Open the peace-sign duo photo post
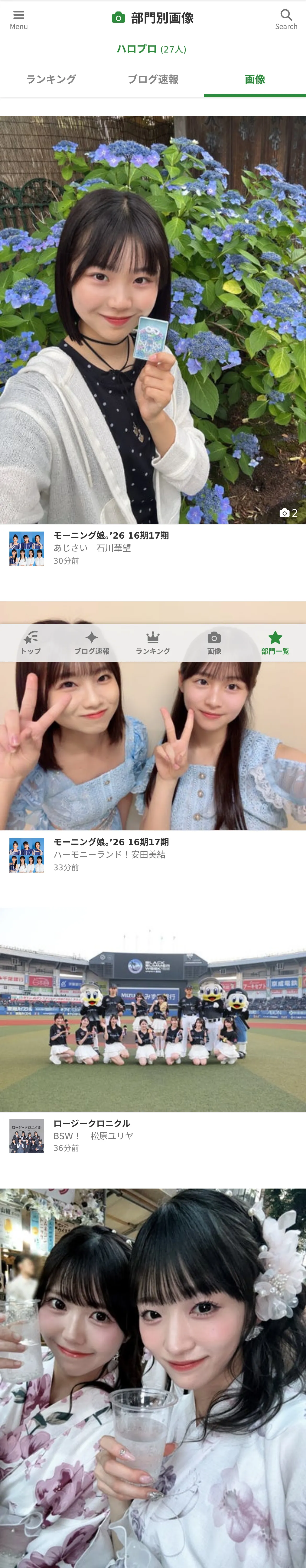306x1568 pixels. [x=153, y=746]
